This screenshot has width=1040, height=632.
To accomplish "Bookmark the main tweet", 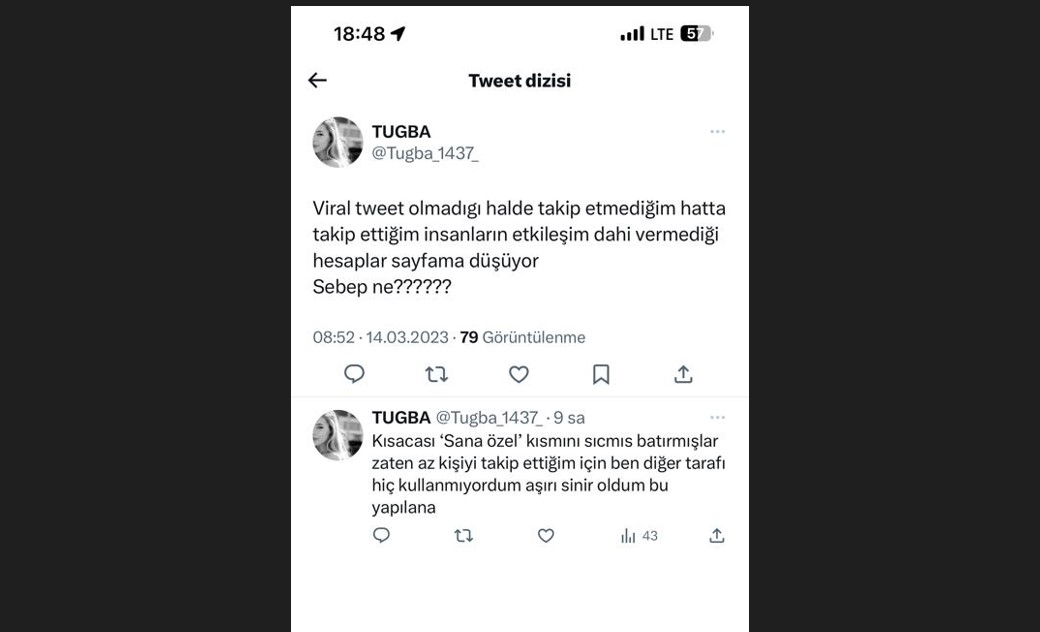I will 601,374.
